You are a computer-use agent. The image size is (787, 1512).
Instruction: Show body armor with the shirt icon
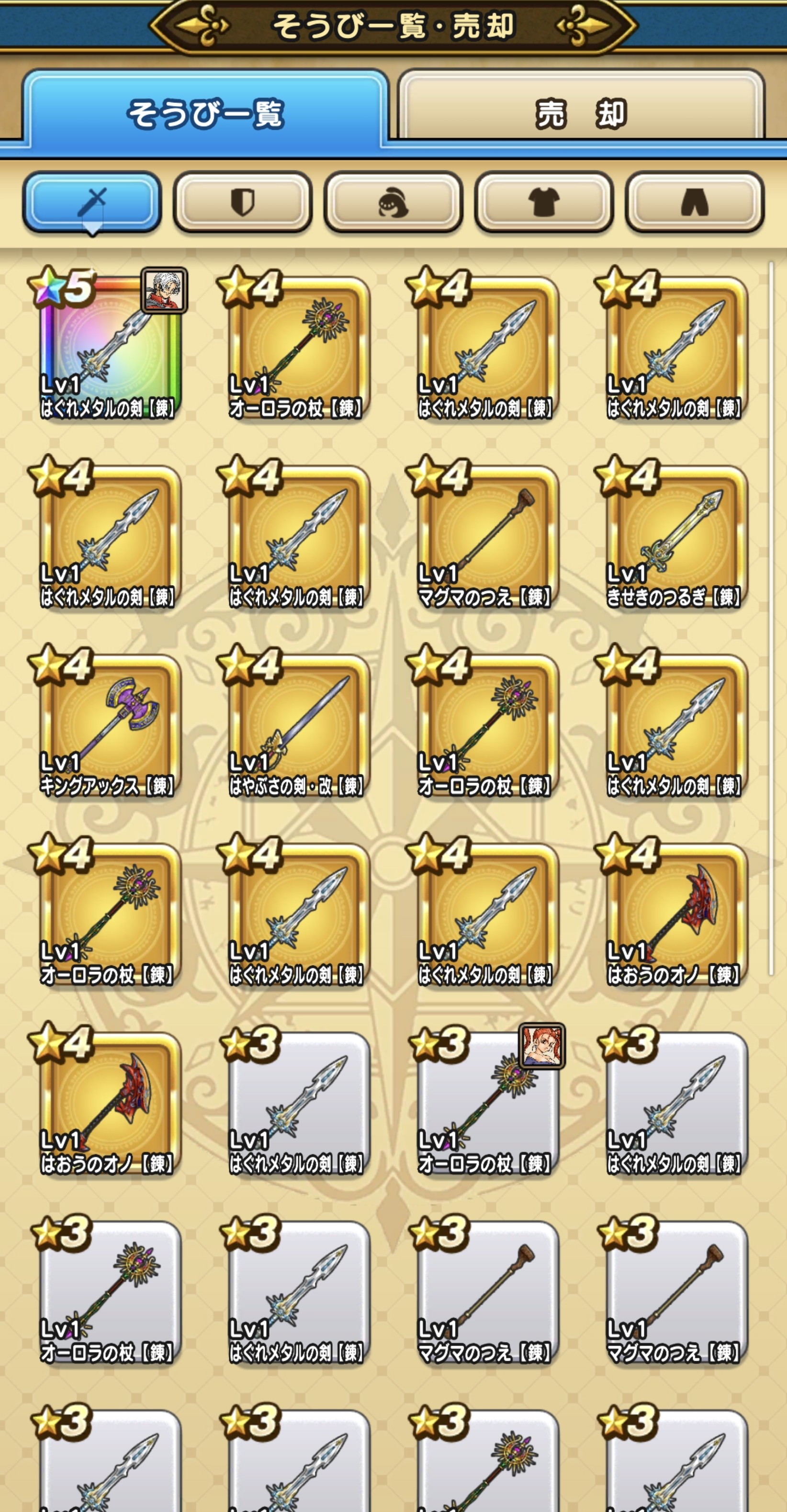coord(544,202)
